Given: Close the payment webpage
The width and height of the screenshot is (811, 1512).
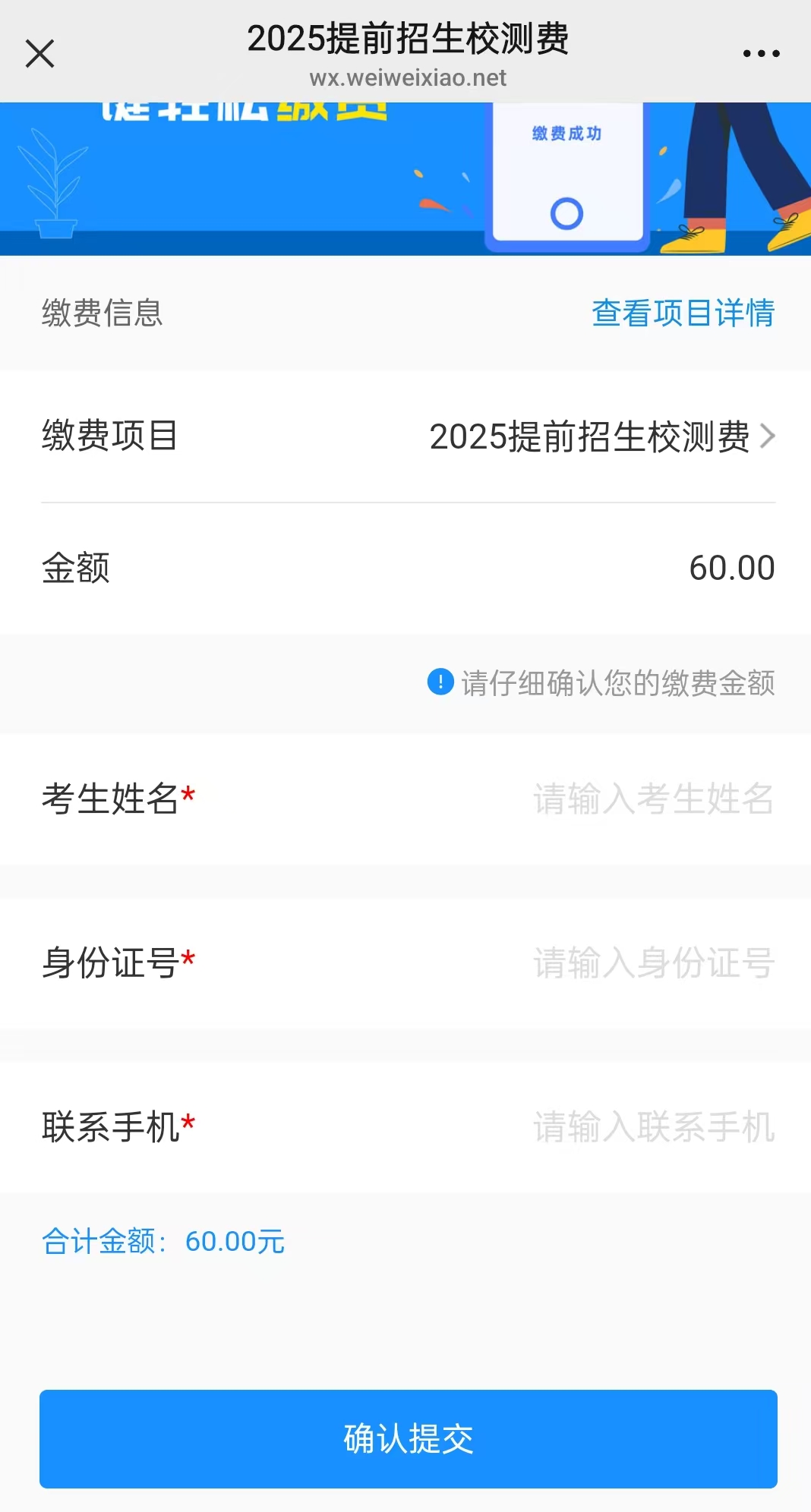Looking at the screenshot, I should coord(39,54).
